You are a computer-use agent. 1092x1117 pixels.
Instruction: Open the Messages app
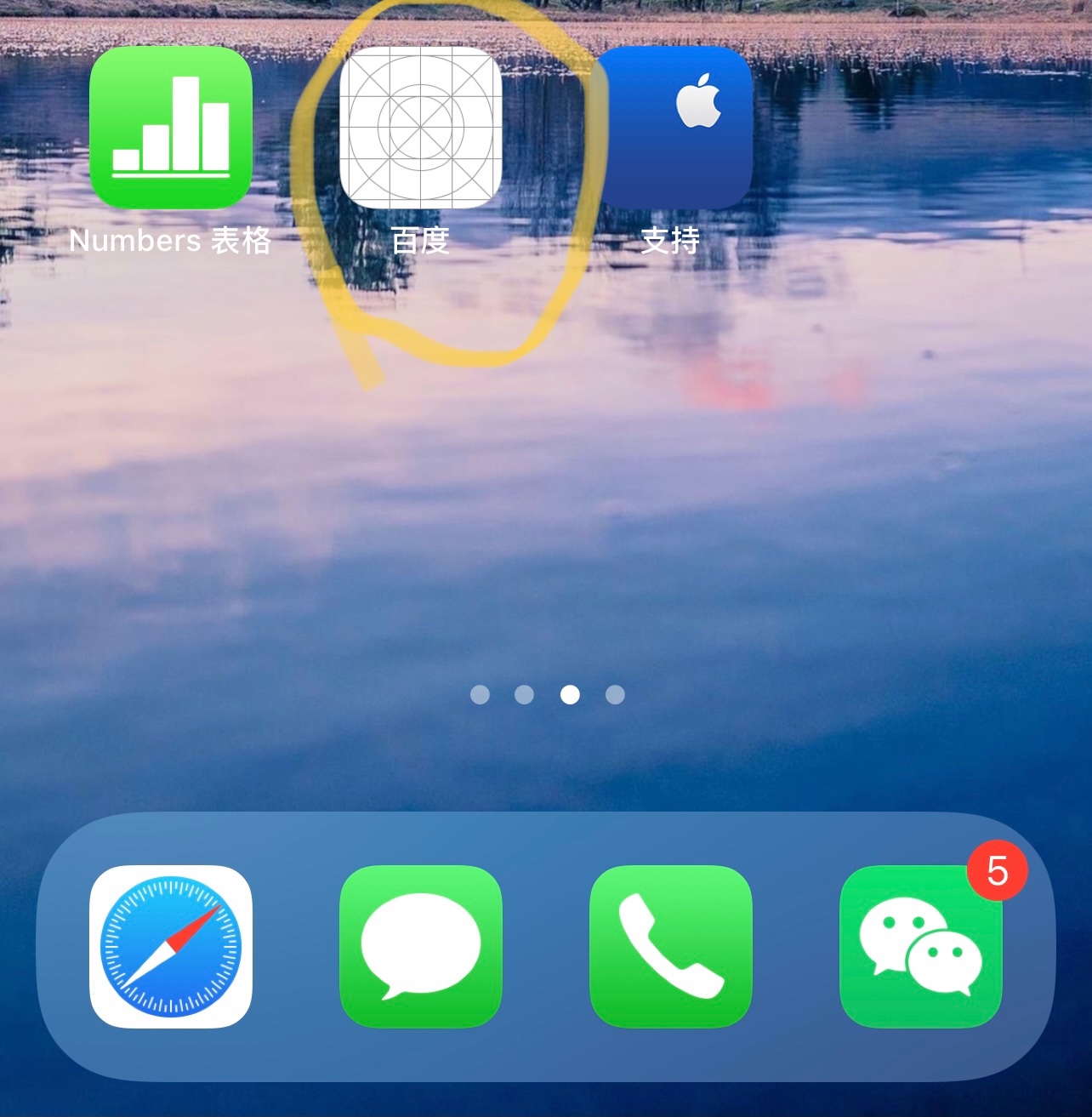tap(420, 946)
